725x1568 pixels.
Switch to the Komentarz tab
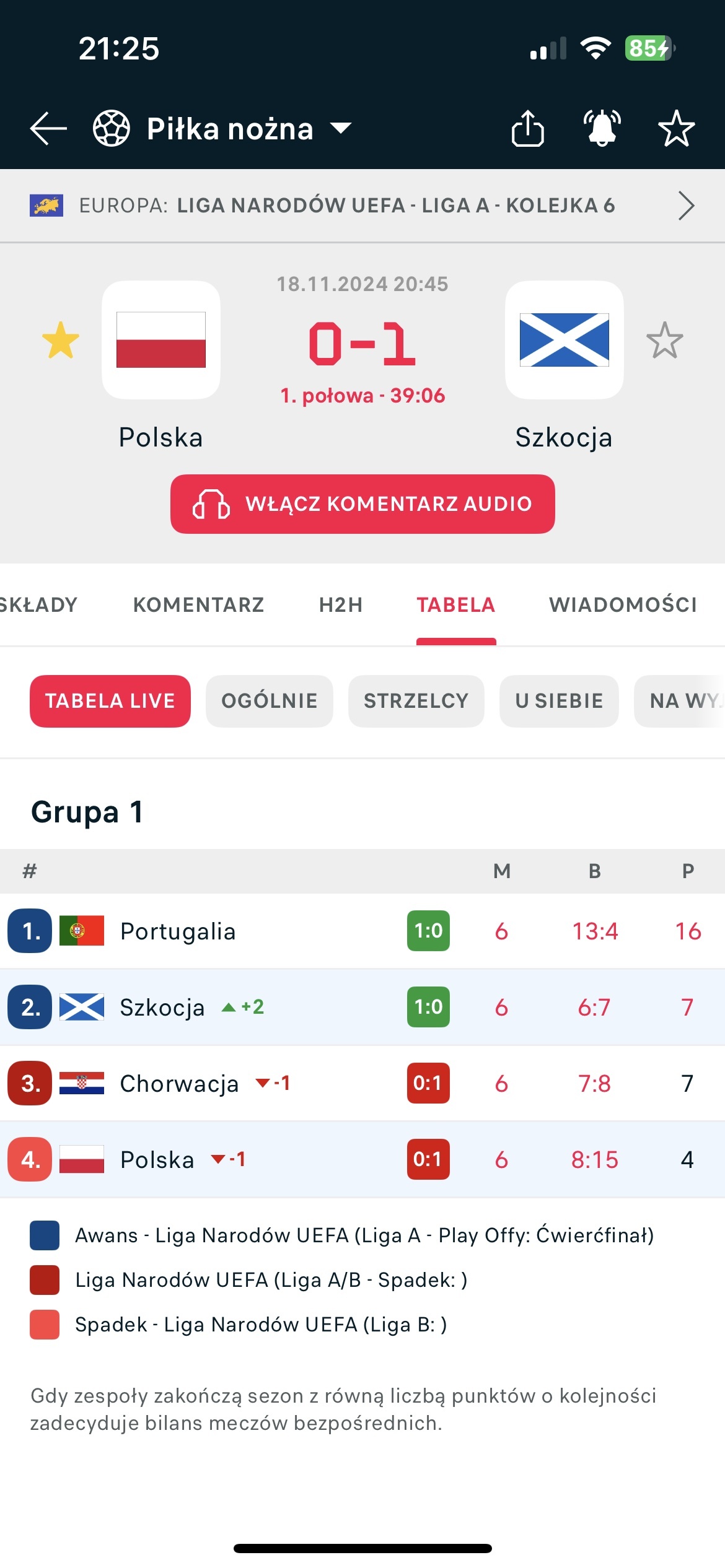[198, 605]
